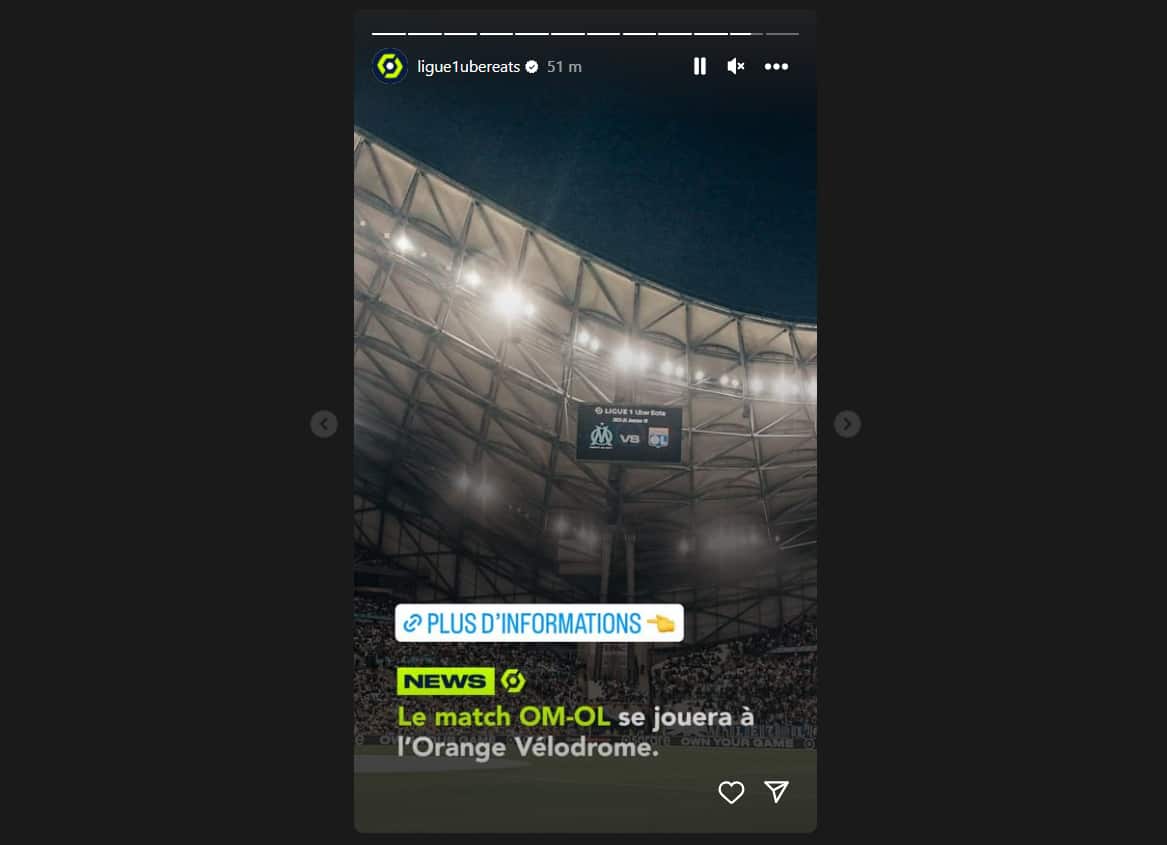This screenshot has height=845, width=1167.
Task: Pause the story playback
Action: tap(699, 66)
